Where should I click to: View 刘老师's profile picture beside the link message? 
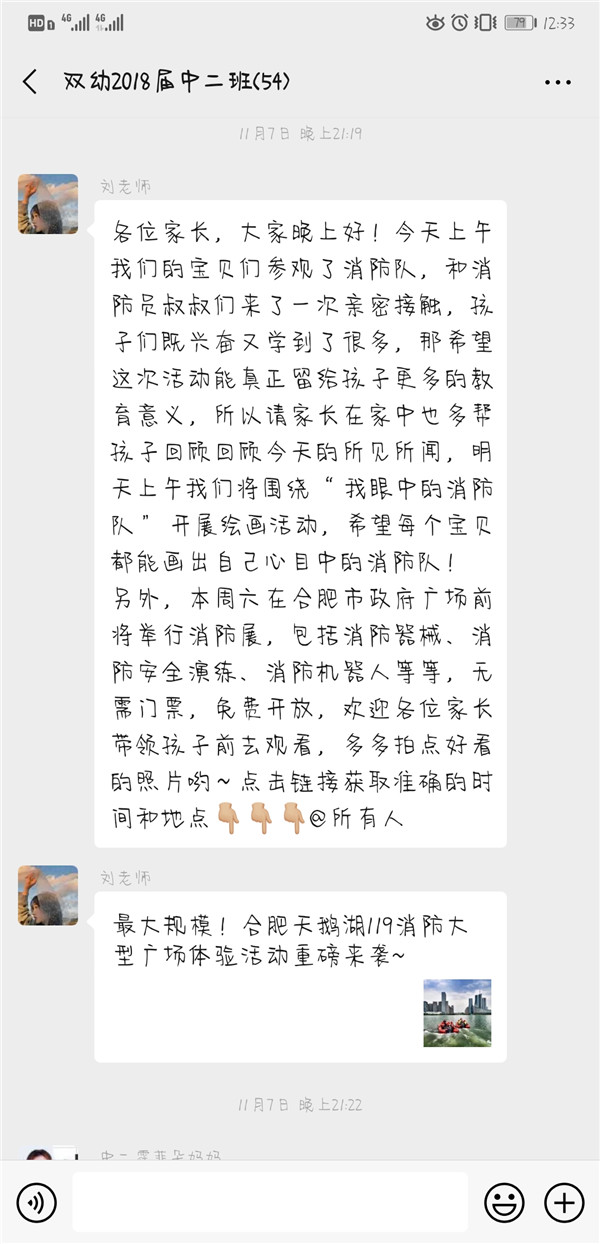[48, 895]
